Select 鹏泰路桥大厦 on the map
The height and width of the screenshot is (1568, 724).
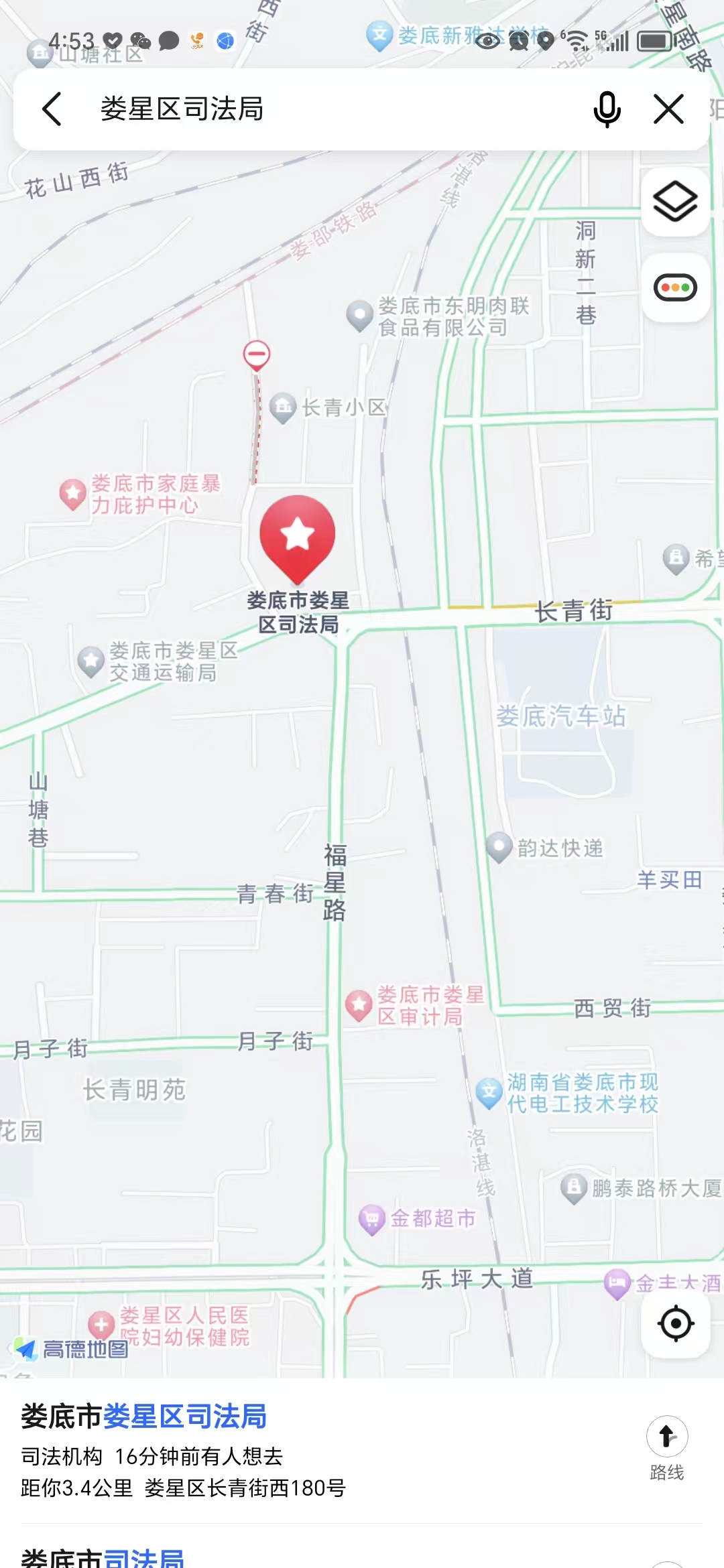[x=574, y=1188]
